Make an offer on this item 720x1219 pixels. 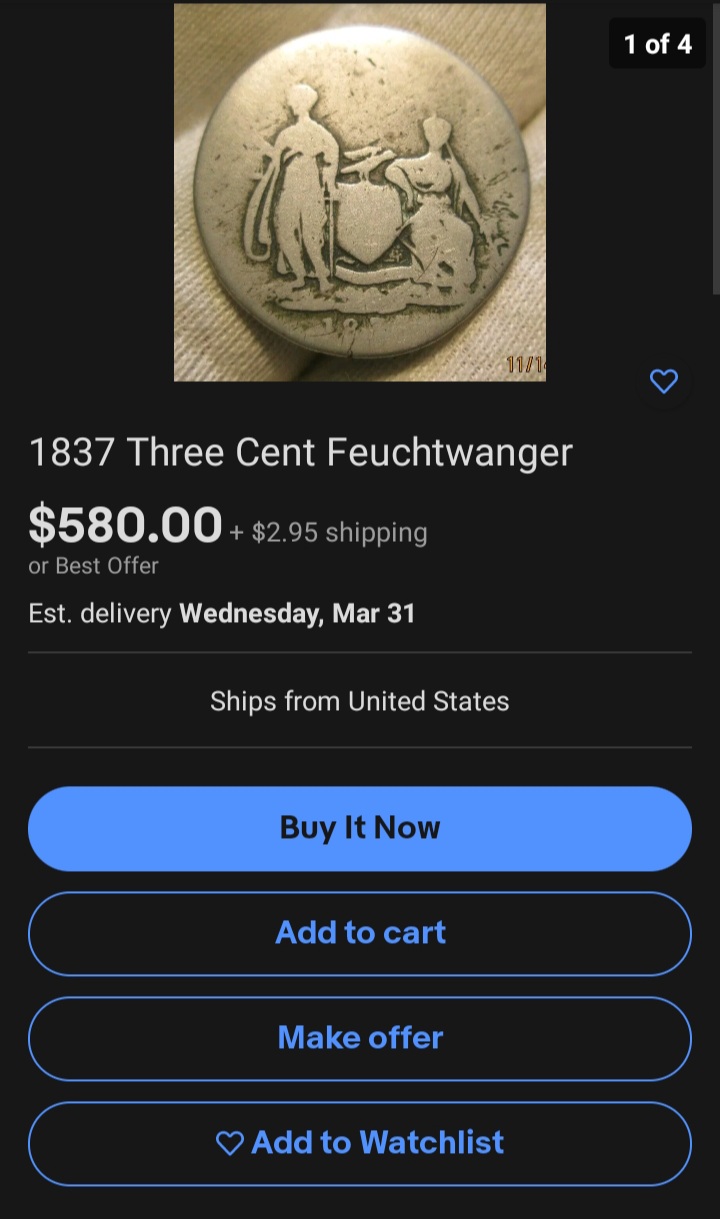point(360,1038)
